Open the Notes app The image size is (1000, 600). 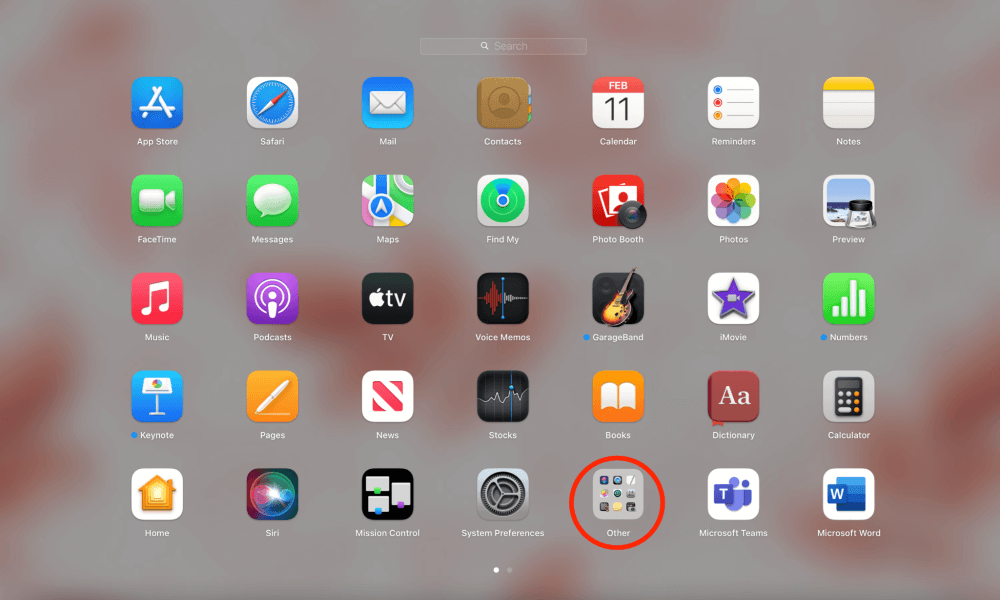click(x=848, y=103)
